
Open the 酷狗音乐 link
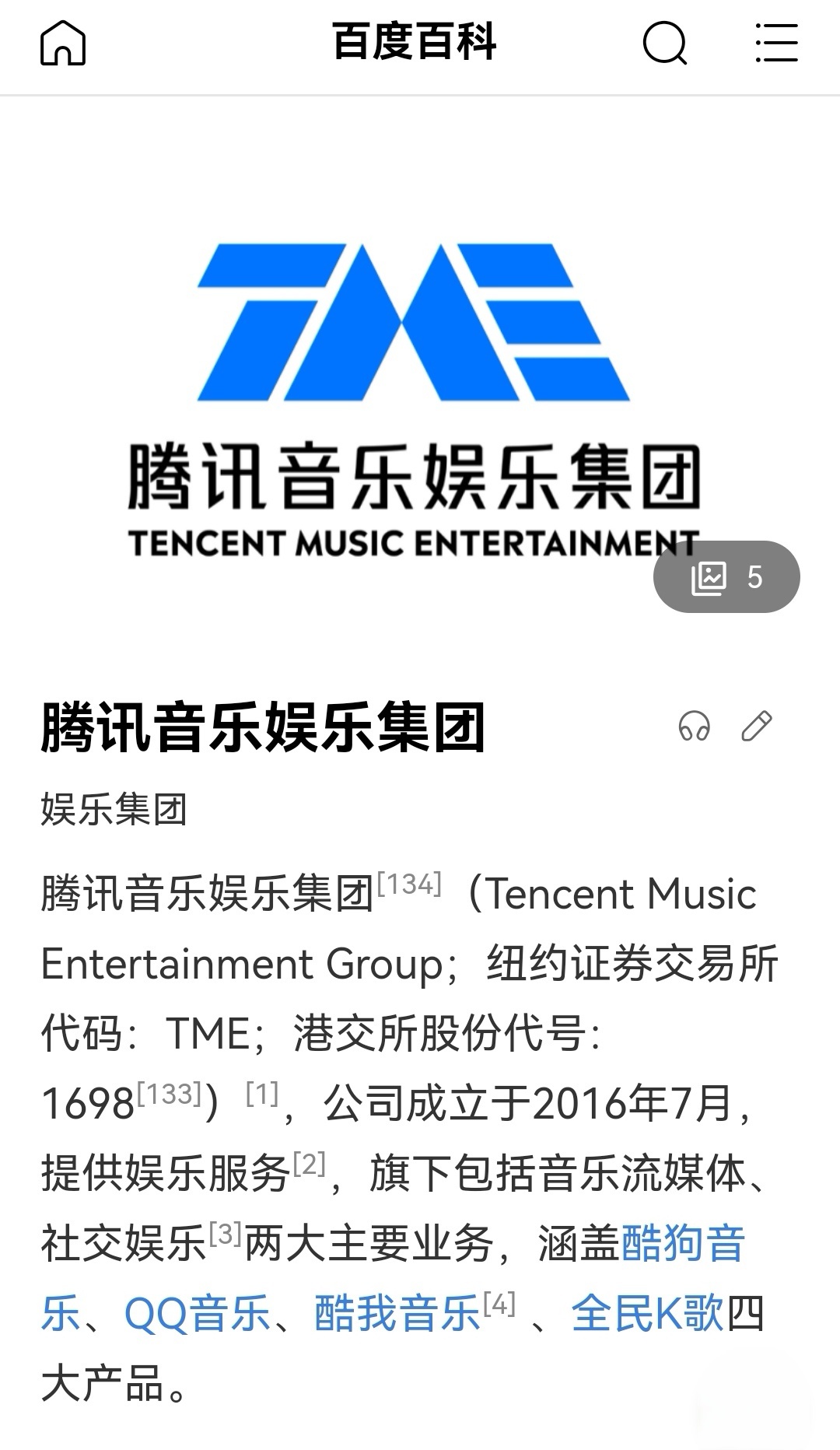681,1243
